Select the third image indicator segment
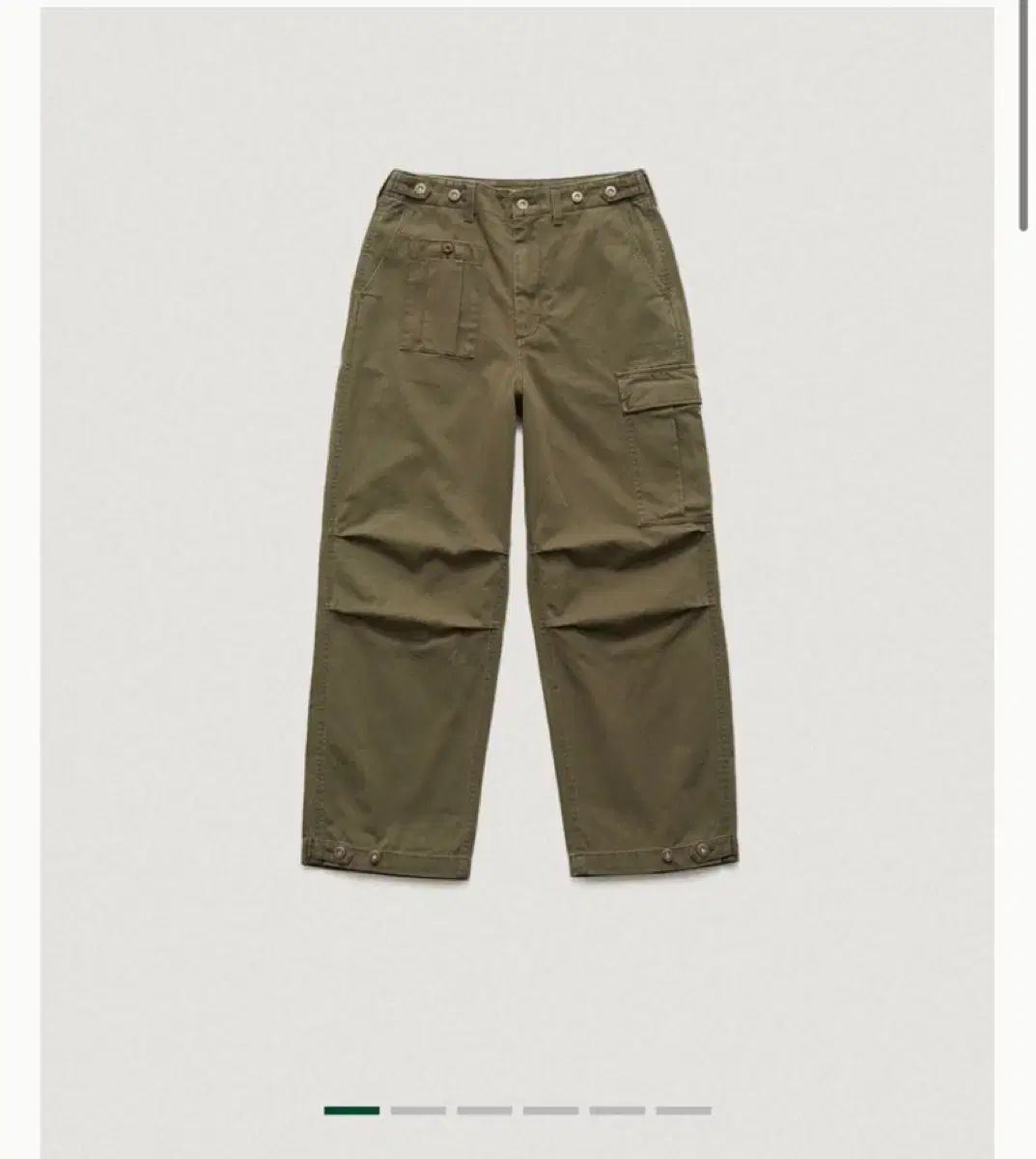This screenshot has width=1036, height=1159. [485, 1111]
